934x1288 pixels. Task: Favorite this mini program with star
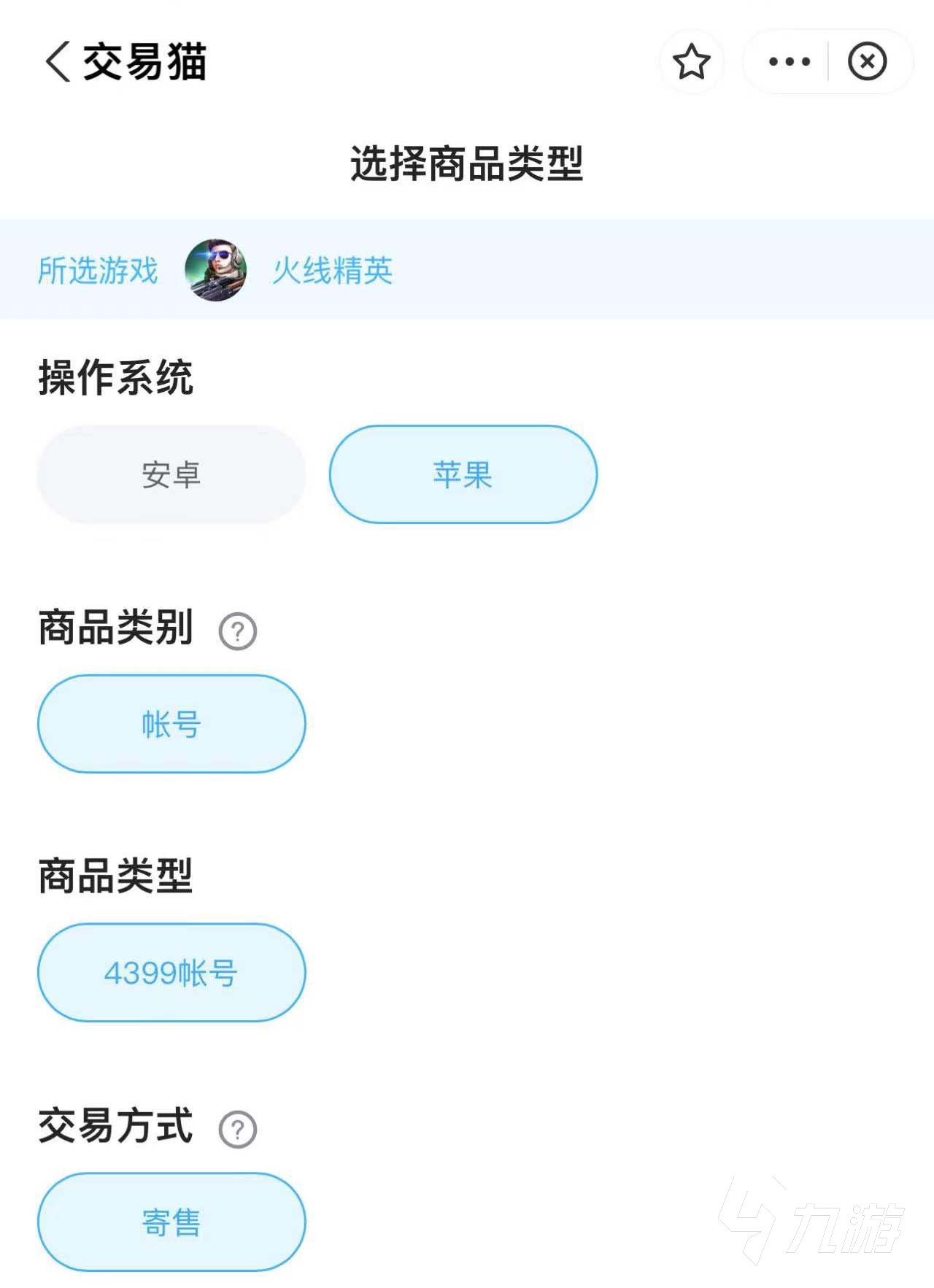point(691,62)
